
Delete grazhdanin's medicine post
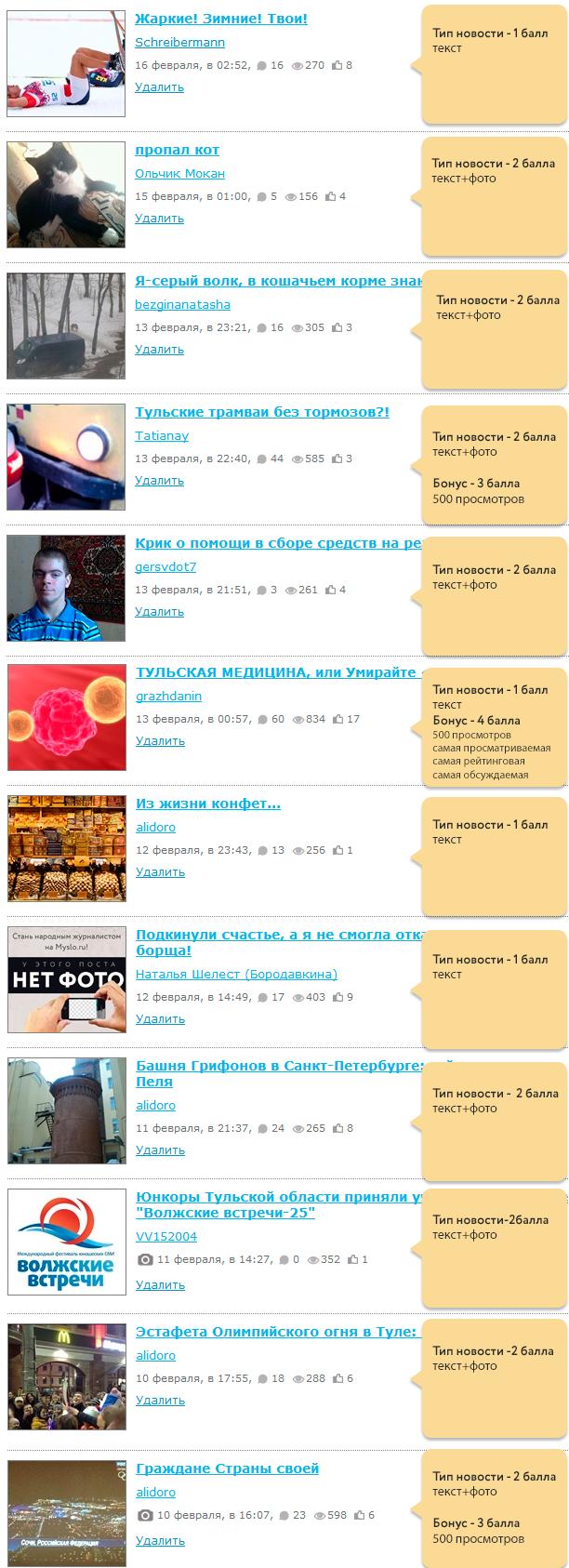160,741
